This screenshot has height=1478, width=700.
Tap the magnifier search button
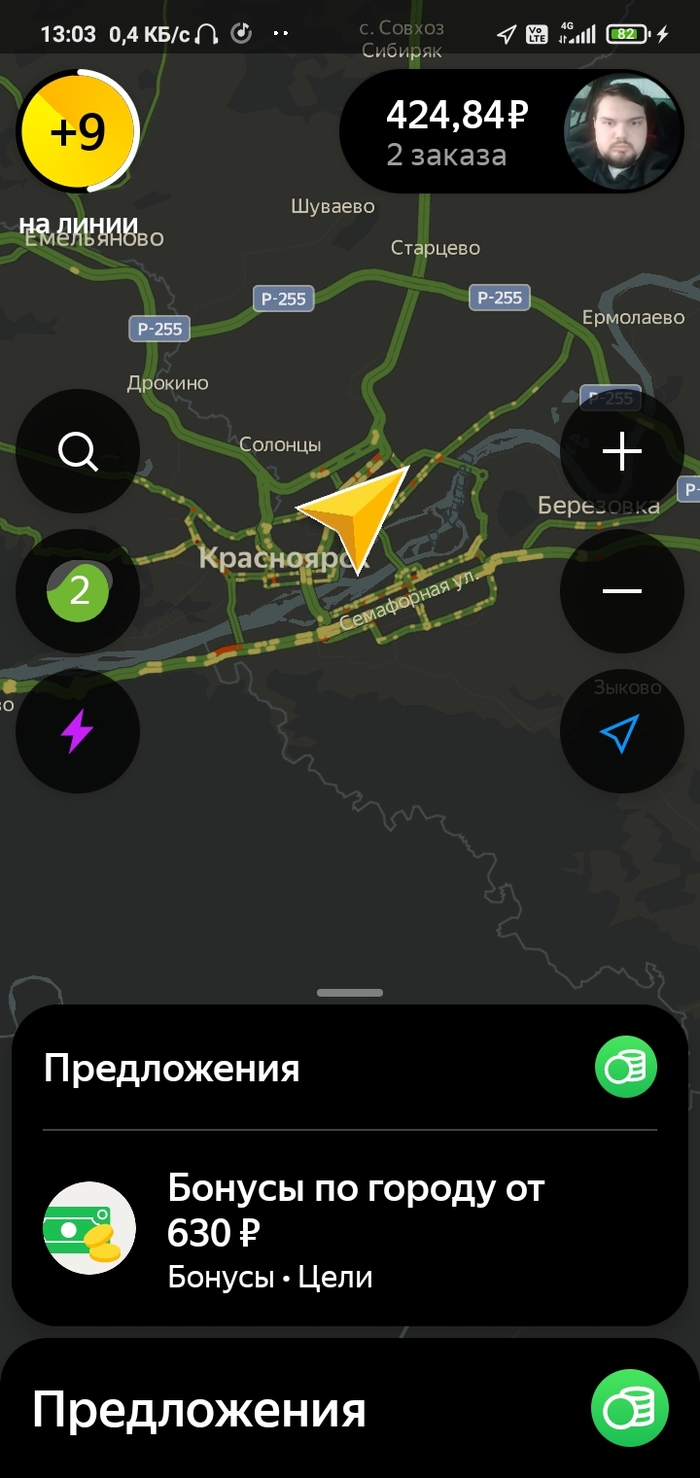click(78, 452)
